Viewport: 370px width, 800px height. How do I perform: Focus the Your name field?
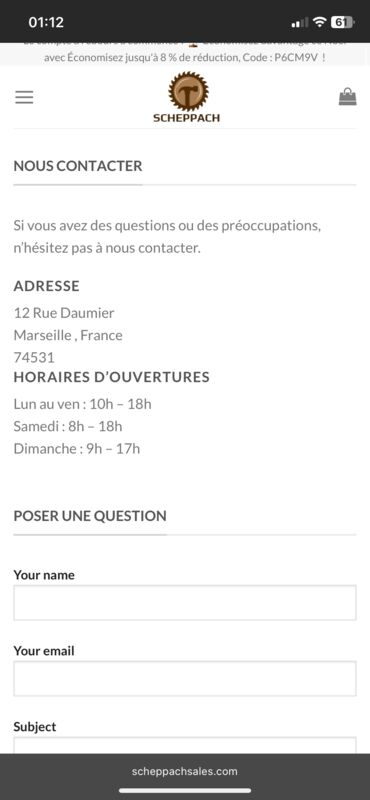tap(185, 603)
